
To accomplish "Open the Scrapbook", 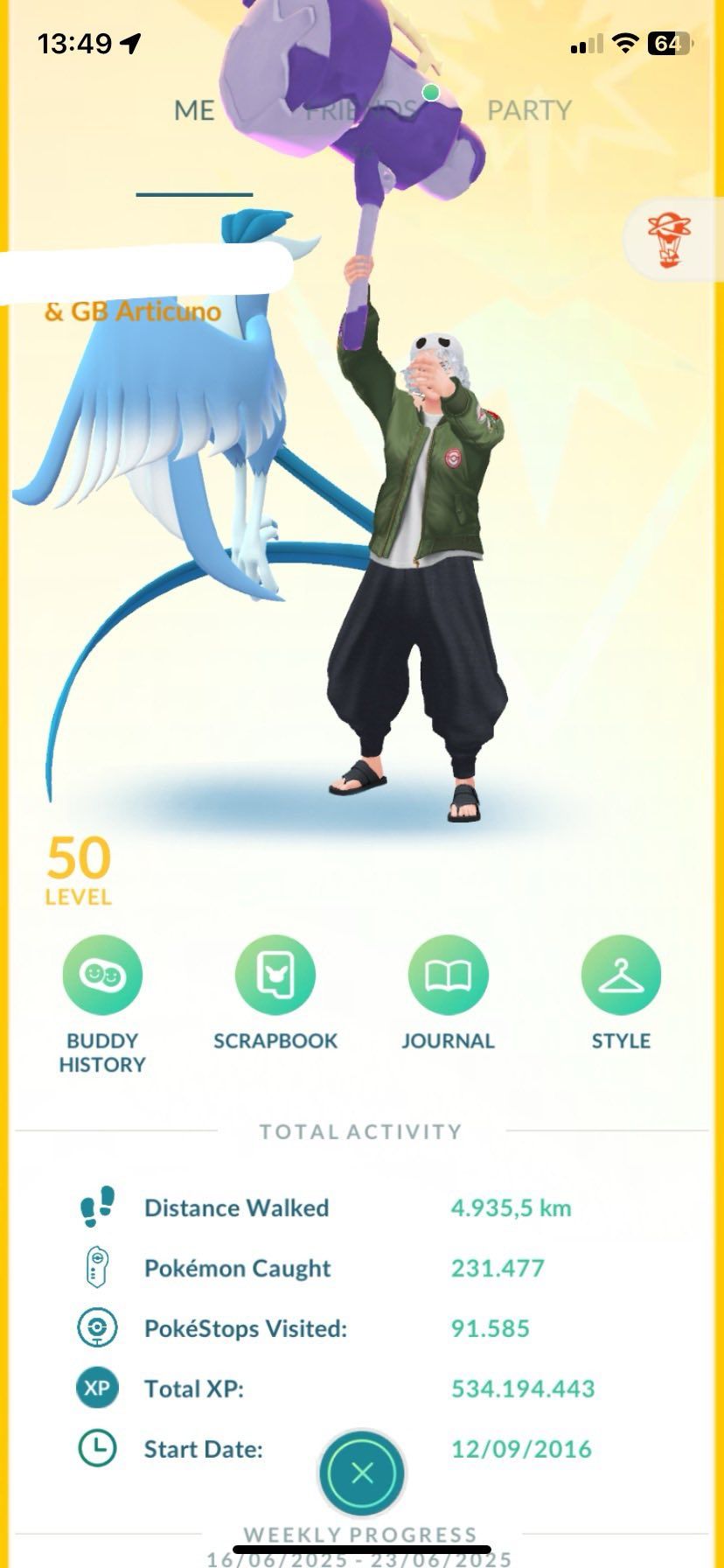I will pyautogui.click(x=275, y=975).
